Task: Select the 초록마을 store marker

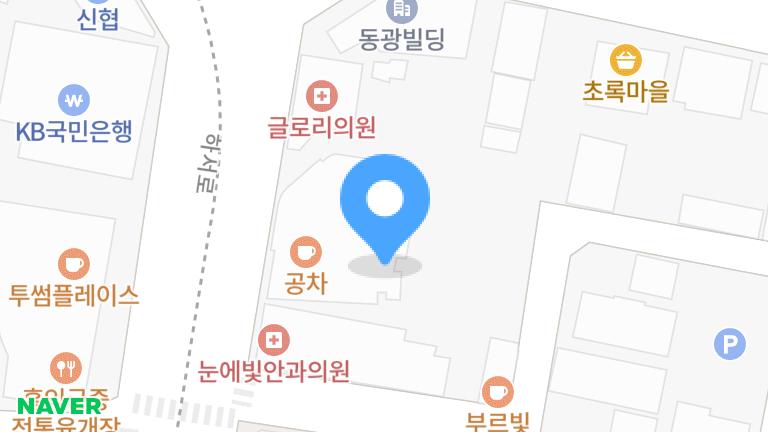Action: click(x=626, y=60)
